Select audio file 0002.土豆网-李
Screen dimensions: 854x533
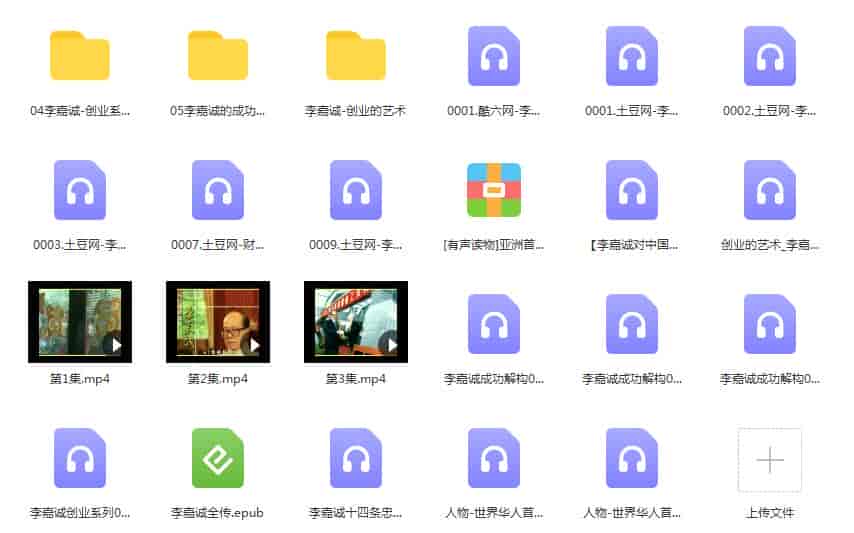(x=770, y=56)
